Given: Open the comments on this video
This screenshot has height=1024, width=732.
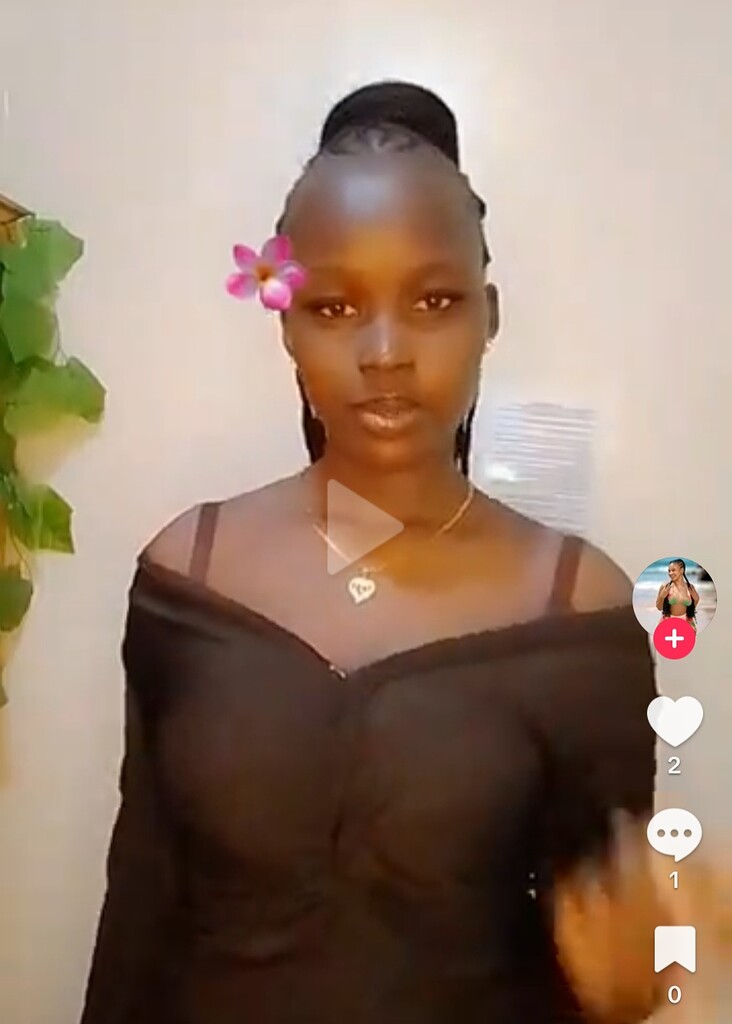Looking at the screenshot, I should [674, 834].
